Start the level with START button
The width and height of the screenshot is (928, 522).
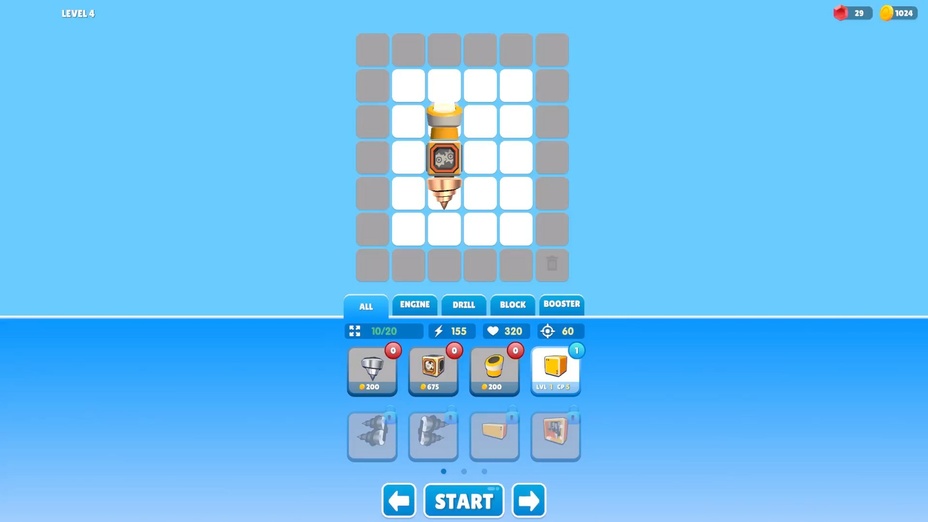click(463, 500)
